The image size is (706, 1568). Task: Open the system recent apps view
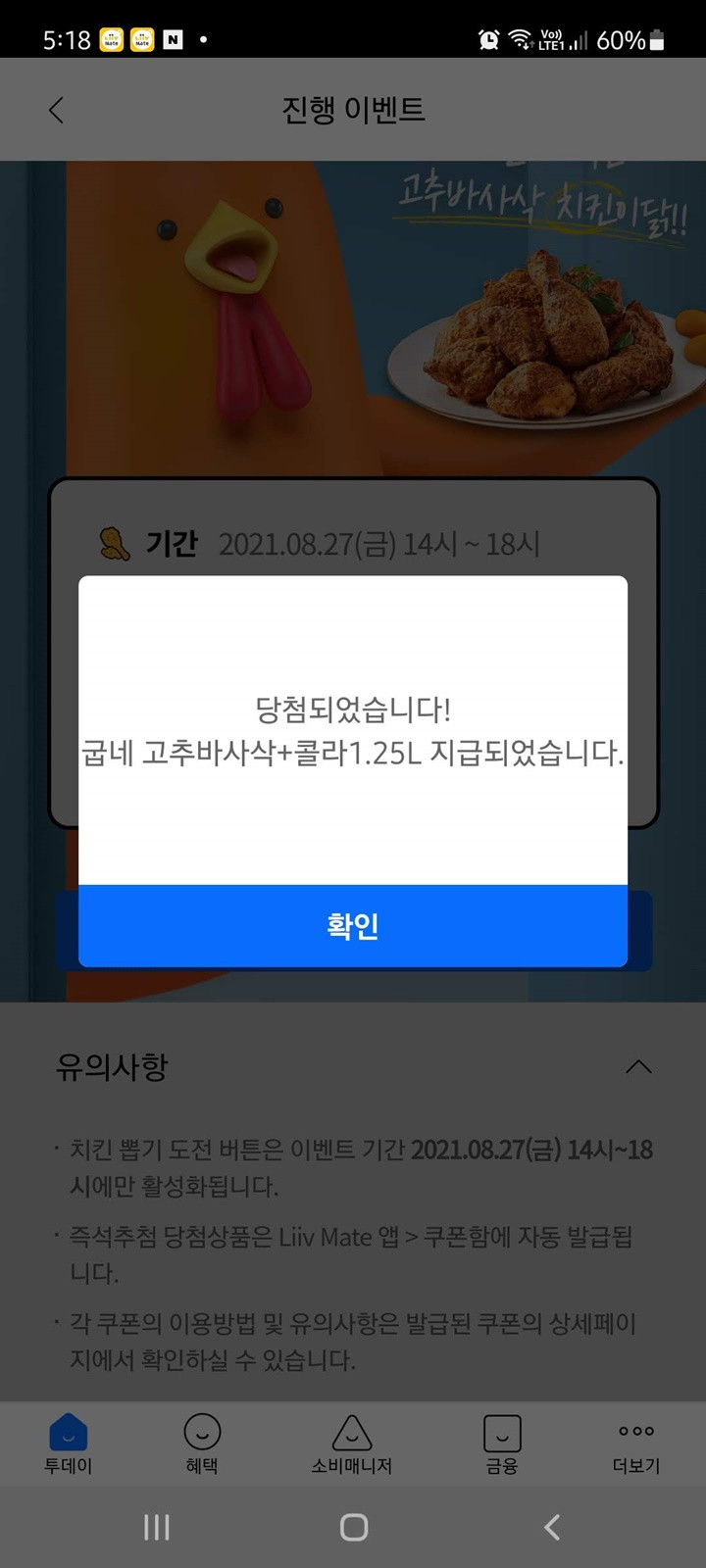[x=157, y=1527]
